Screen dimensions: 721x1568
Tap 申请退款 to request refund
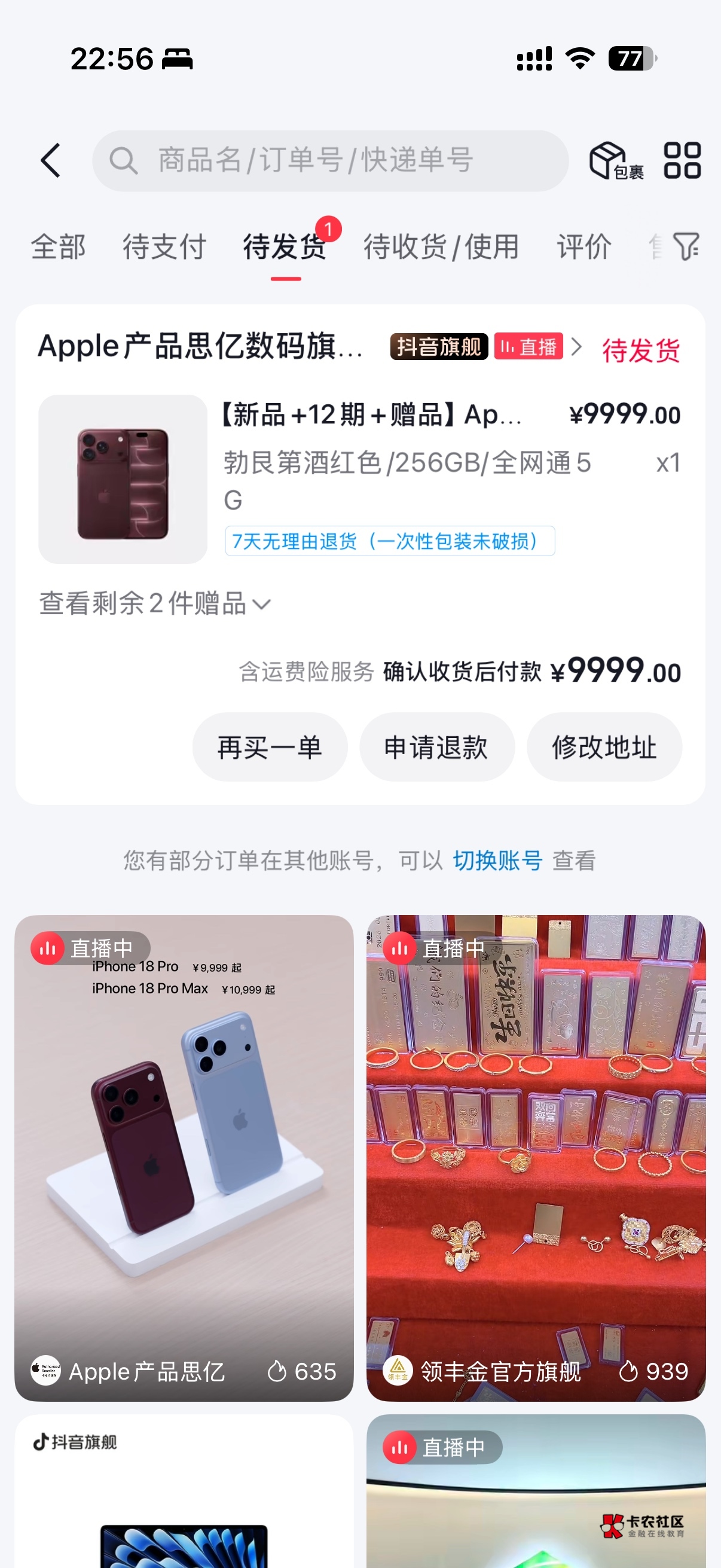(437, 747)
